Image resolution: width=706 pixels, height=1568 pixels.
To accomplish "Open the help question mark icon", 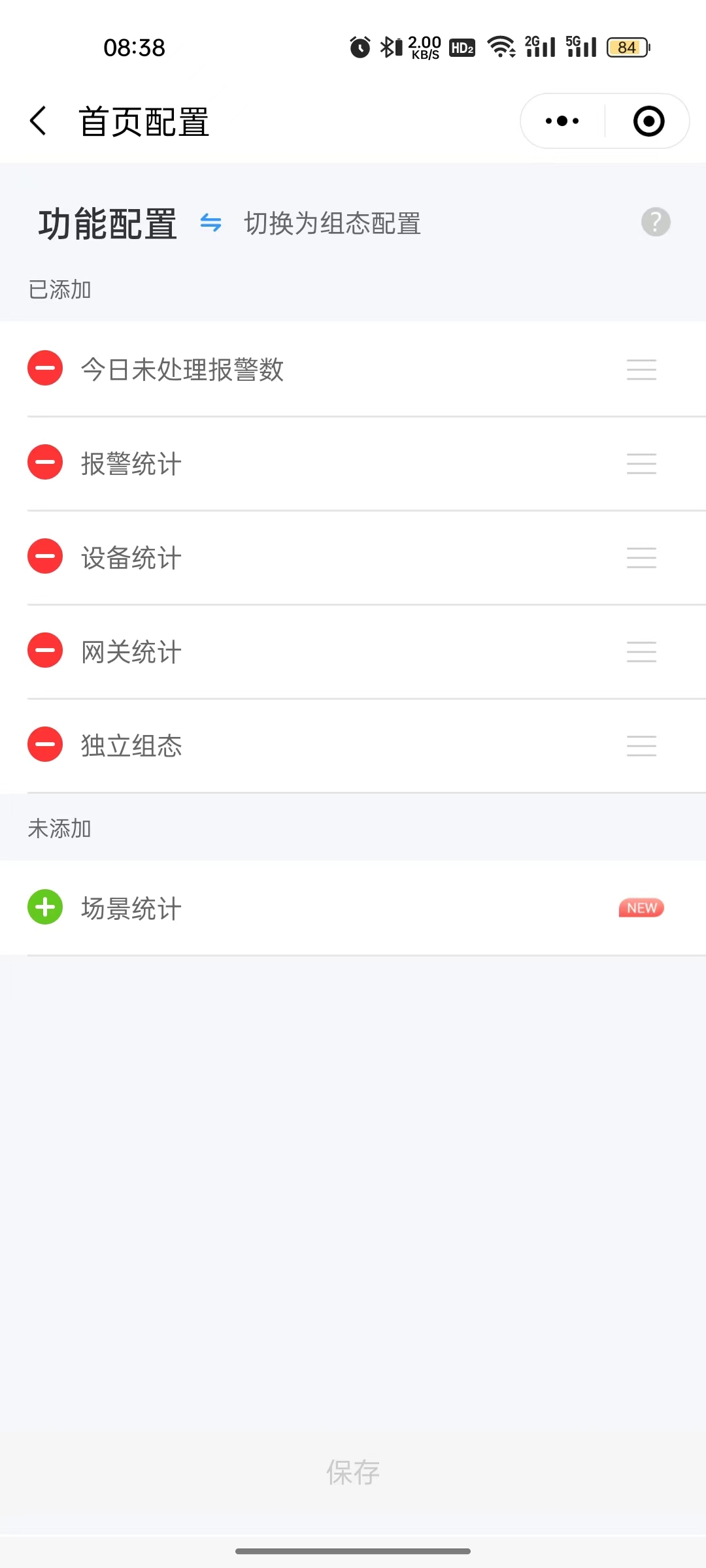I will pos(656,222).
